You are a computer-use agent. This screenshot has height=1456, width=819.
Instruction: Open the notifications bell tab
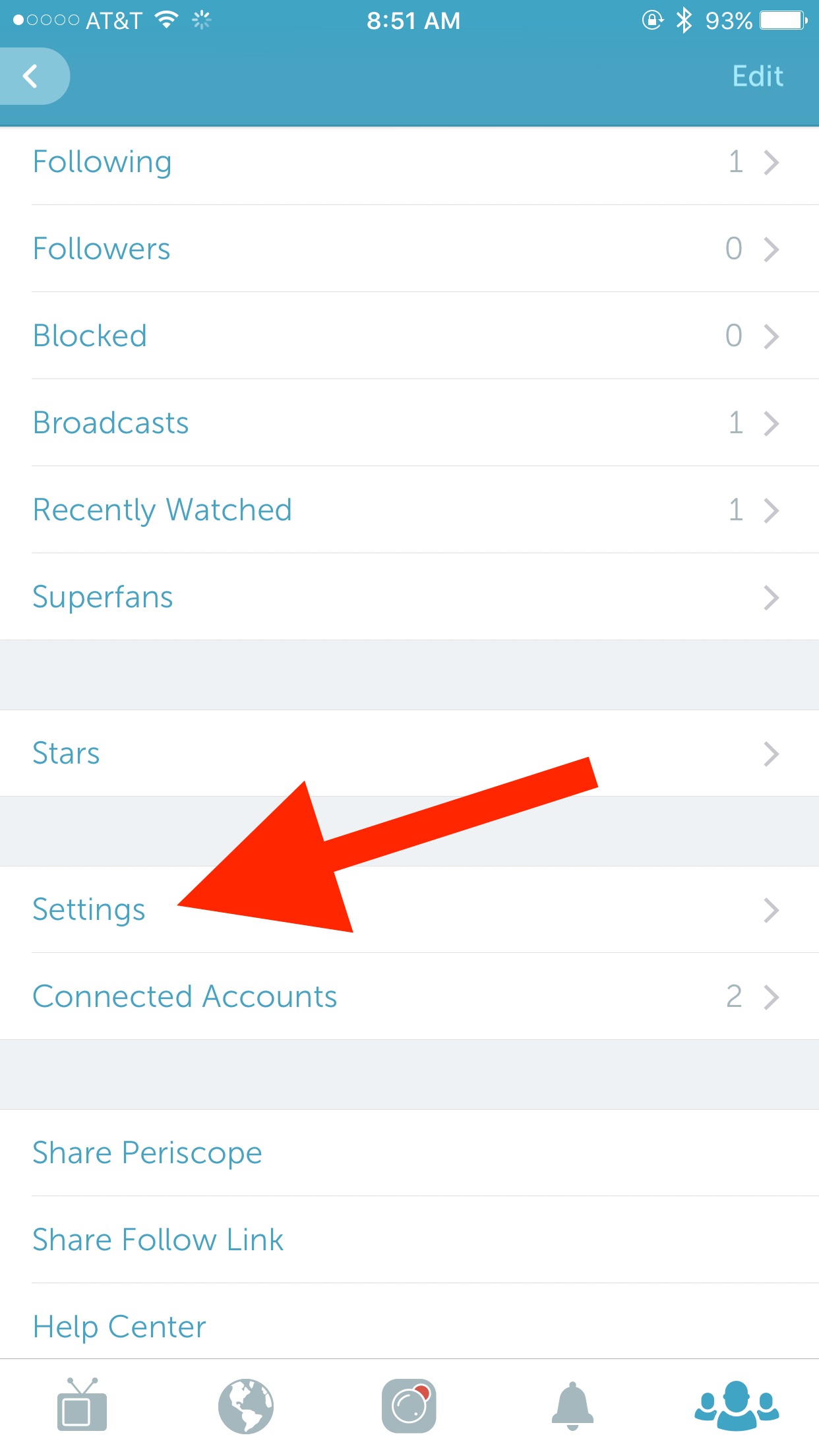click(572, 1406)
